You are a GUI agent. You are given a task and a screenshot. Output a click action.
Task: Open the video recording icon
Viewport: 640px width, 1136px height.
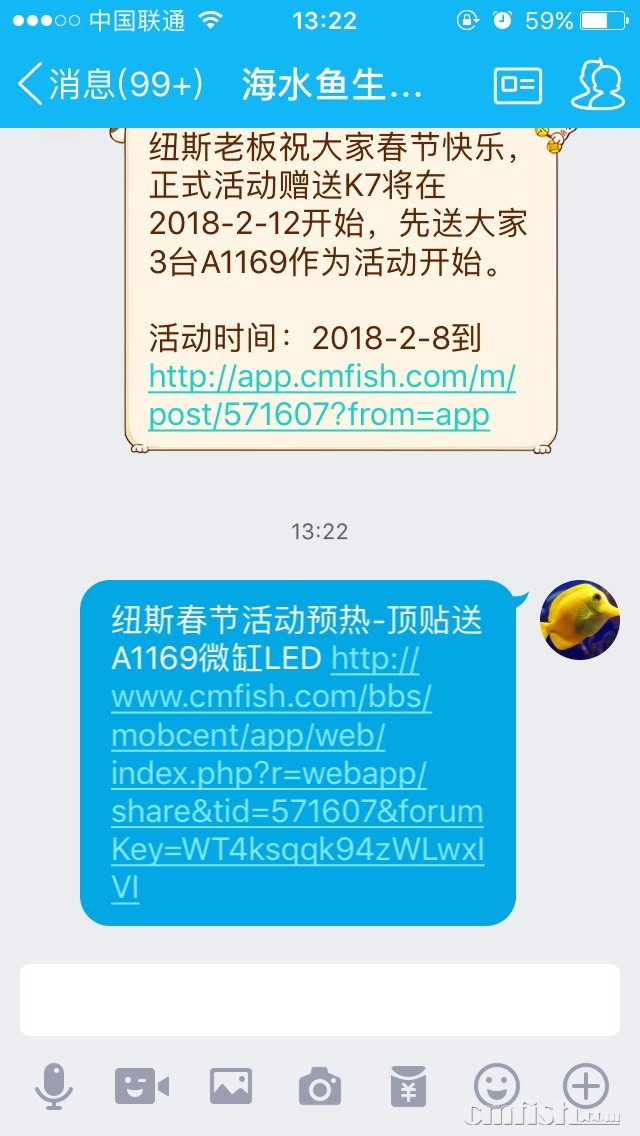[142, 1085]
